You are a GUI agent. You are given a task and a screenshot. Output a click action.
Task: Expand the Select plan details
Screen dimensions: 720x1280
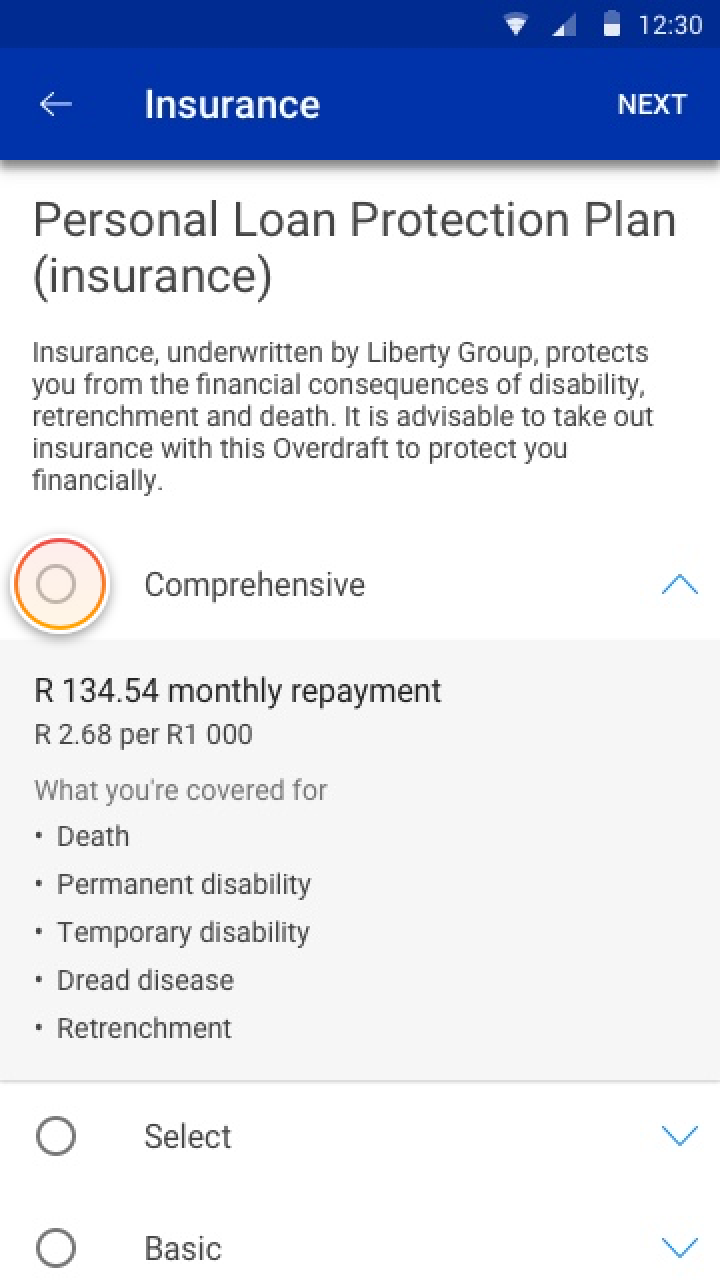pos(680,1136)
